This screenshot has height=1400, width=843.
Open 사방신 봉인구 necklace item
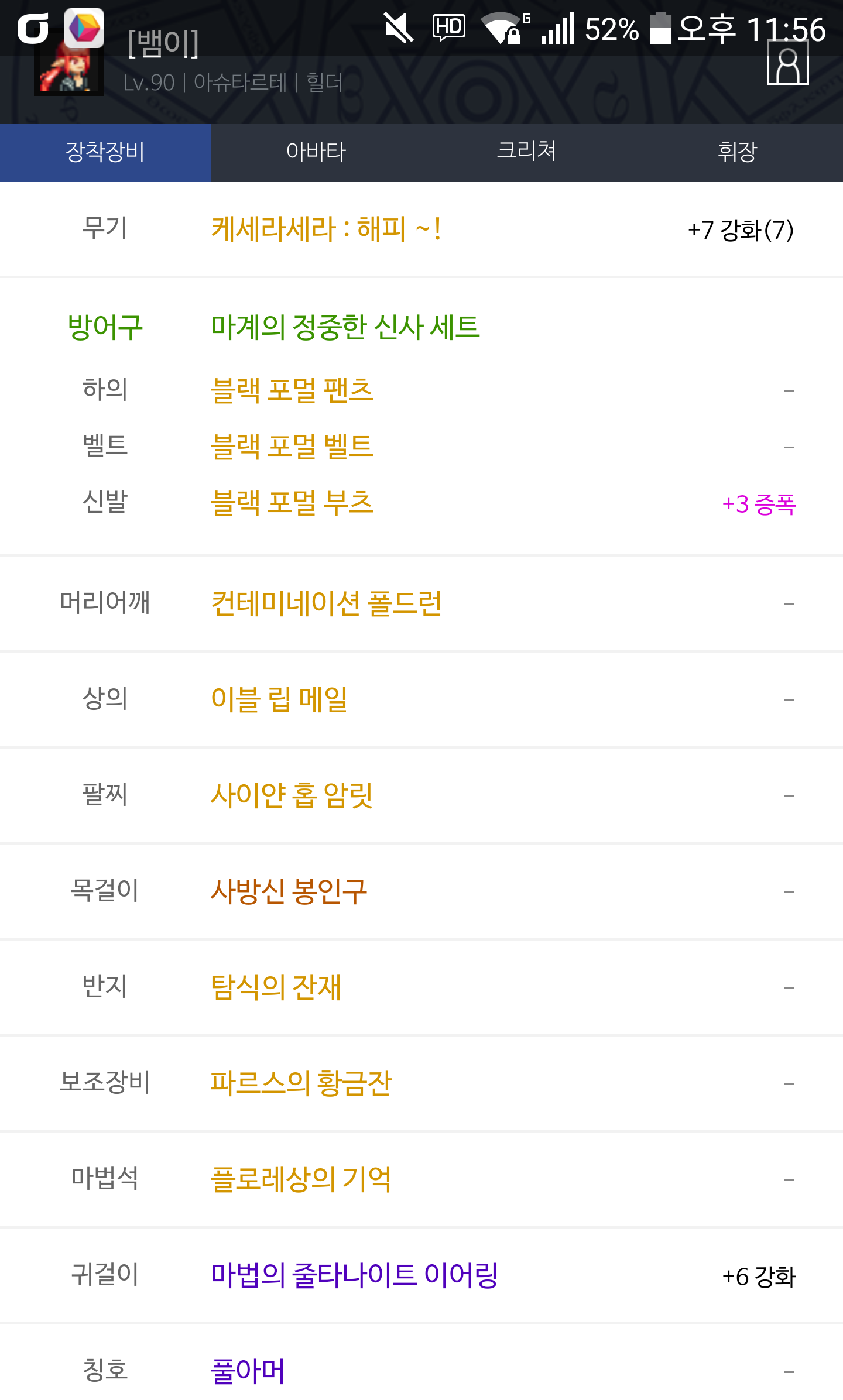tap(288, 891)
